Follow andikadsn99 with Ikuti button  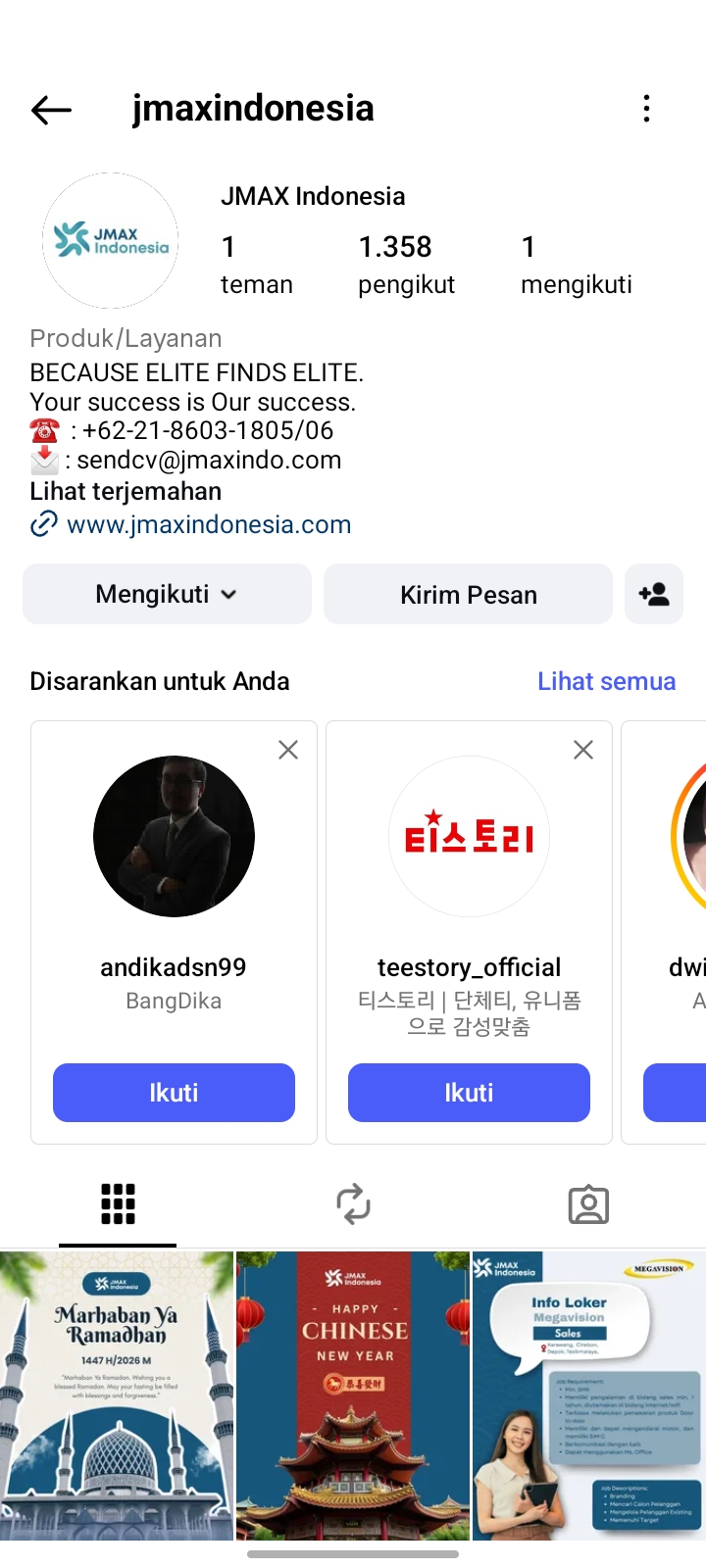pyautogui.click(x=174, y=1092)
